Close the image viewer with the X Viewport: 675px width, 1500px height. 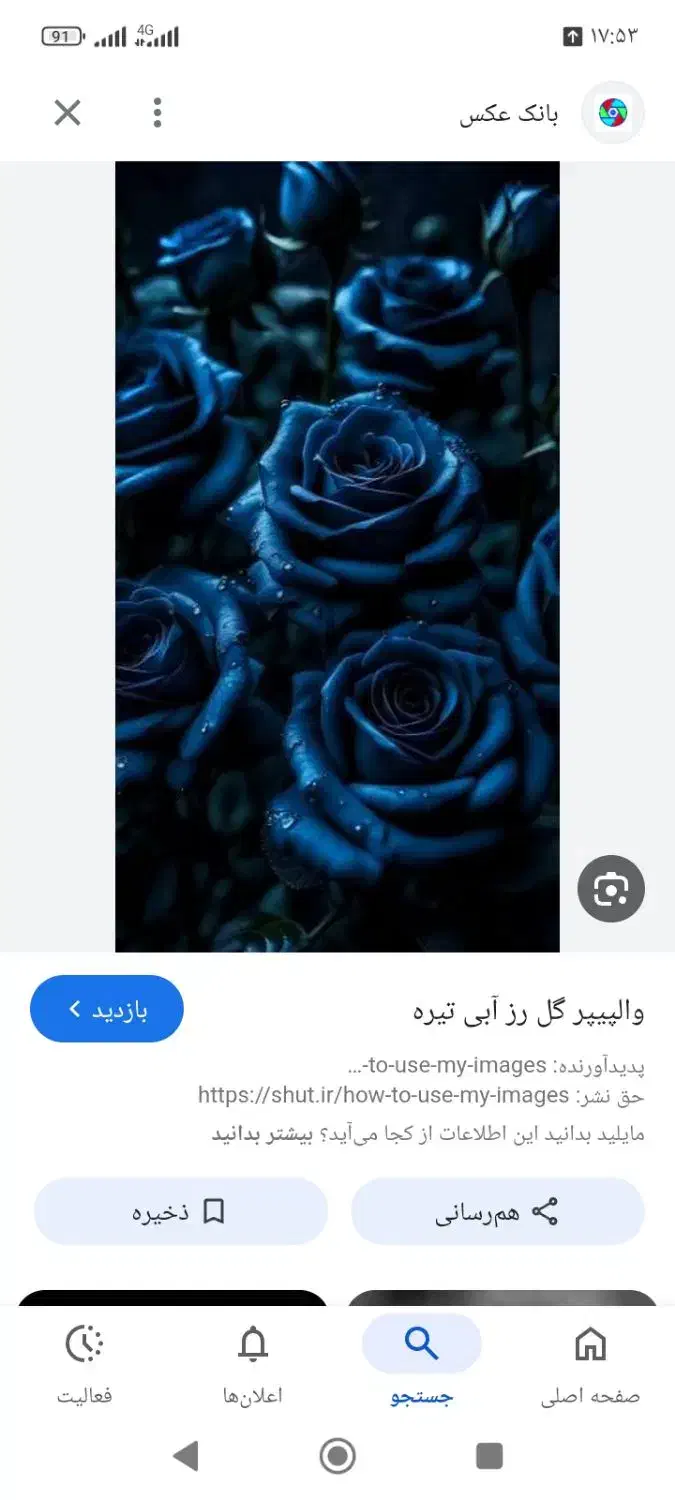pos(67,113)
